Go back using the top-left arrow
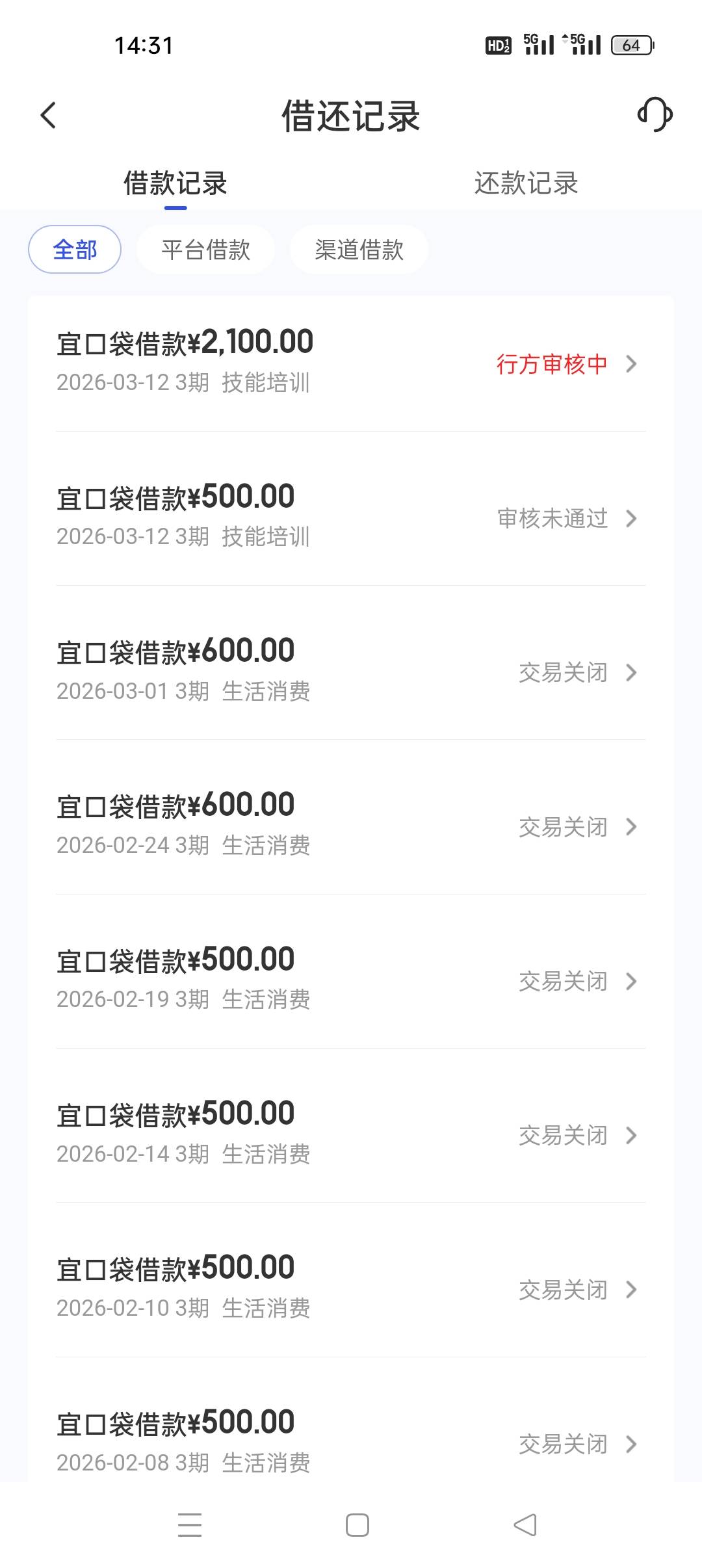 (48, 116)
